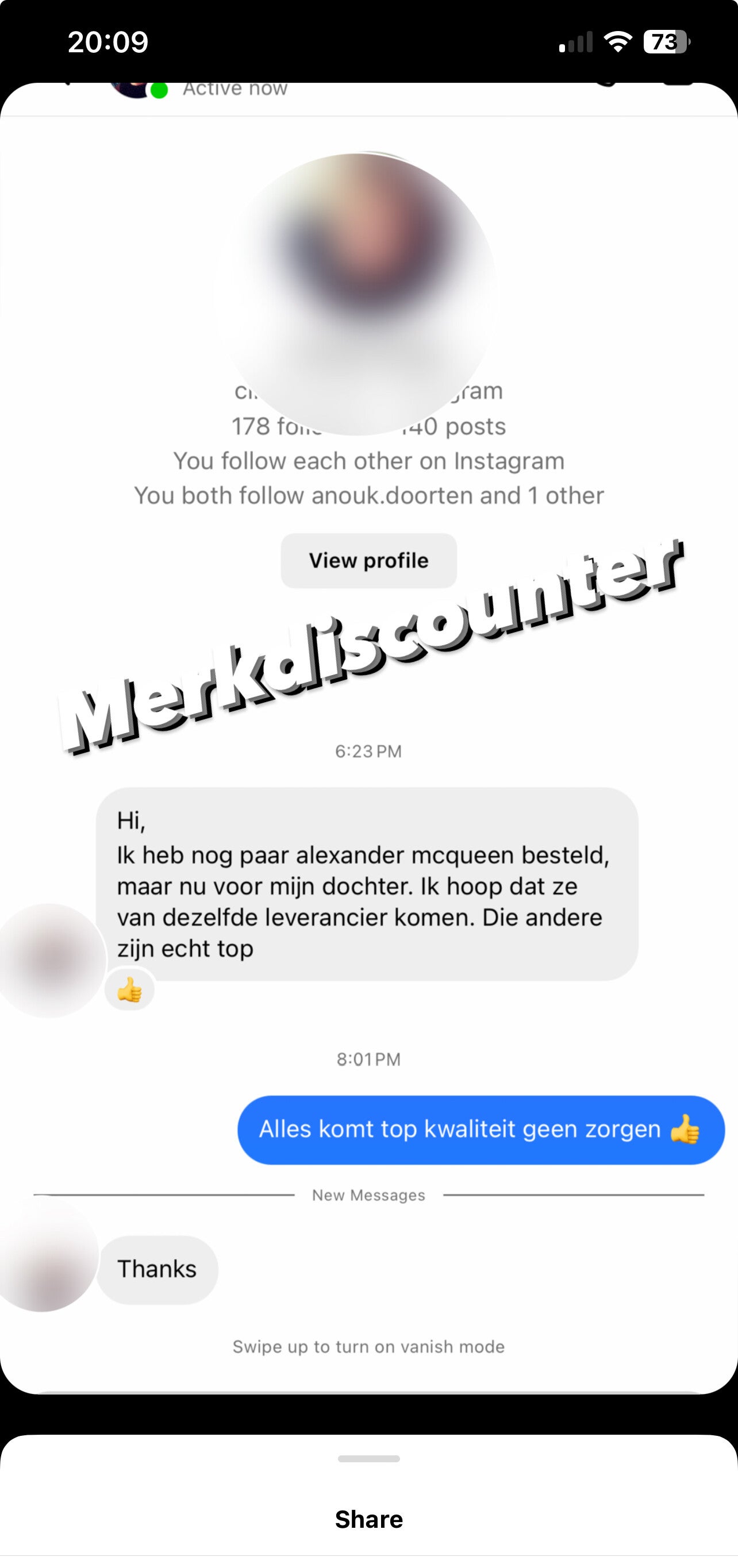Screen dimensions: 738x1568
Task: Tap the share sheet grabber handle
Action: pyautogui.click(x=368, y=1458)
